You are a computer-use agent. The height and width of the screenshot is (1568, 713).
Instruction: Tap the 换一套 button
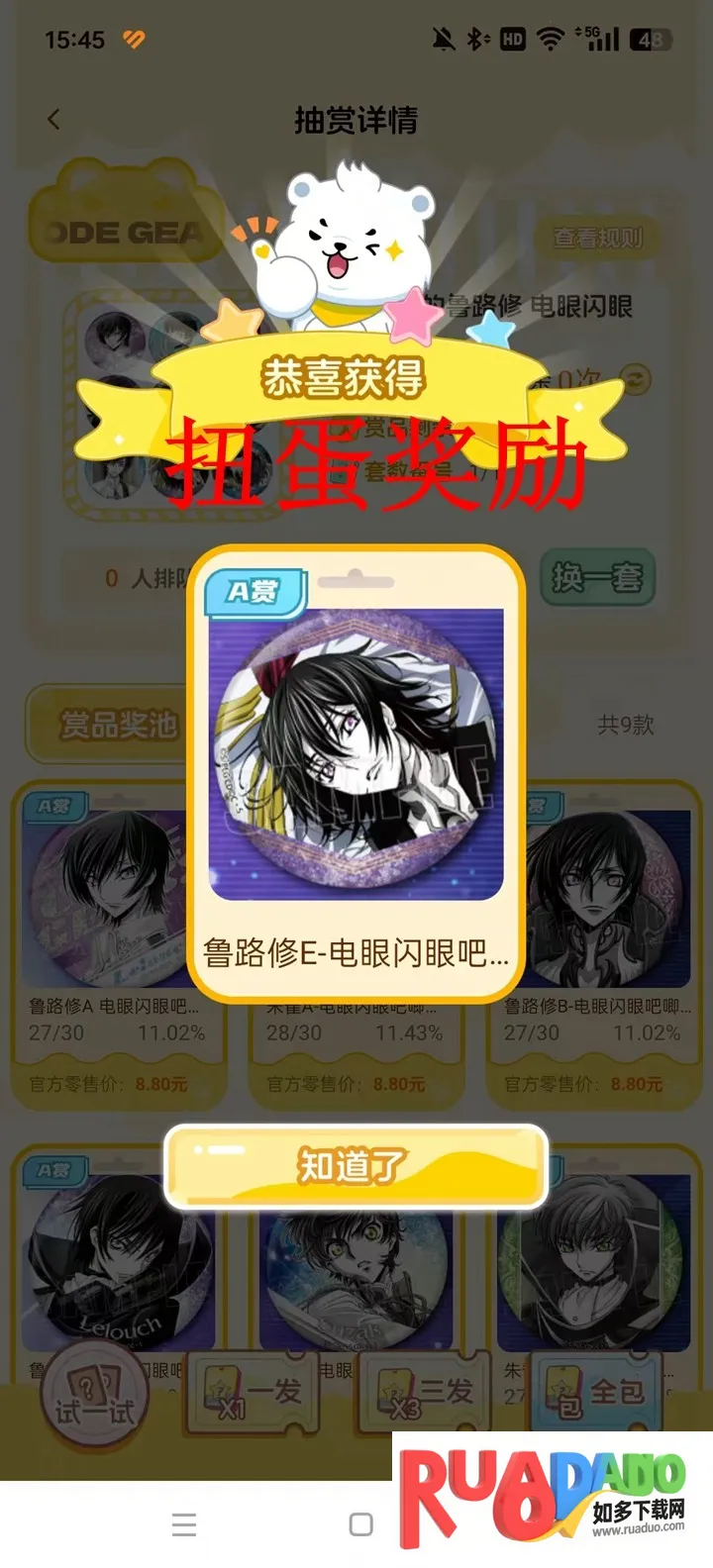(597, 577)
